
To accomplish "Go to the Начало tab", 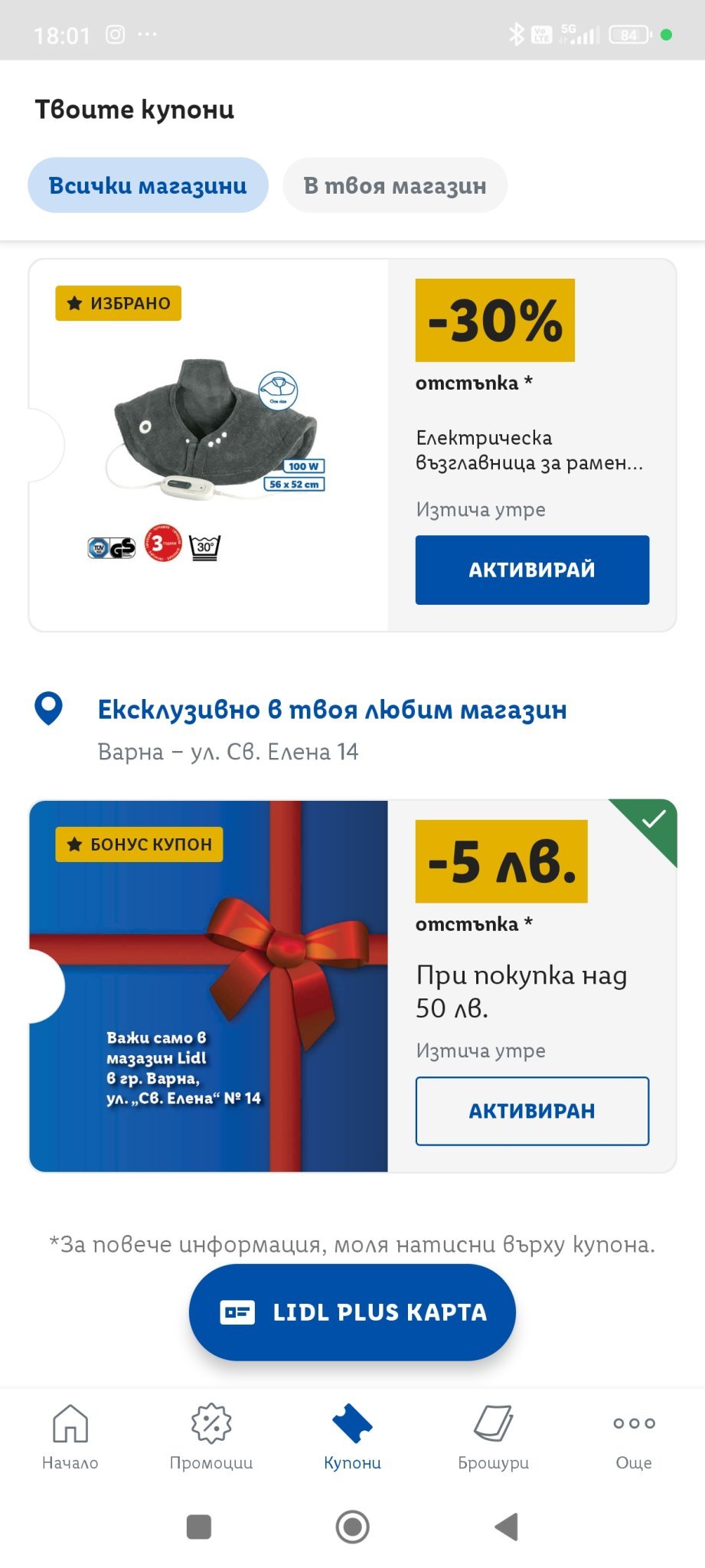I will tap(70, 1437).
